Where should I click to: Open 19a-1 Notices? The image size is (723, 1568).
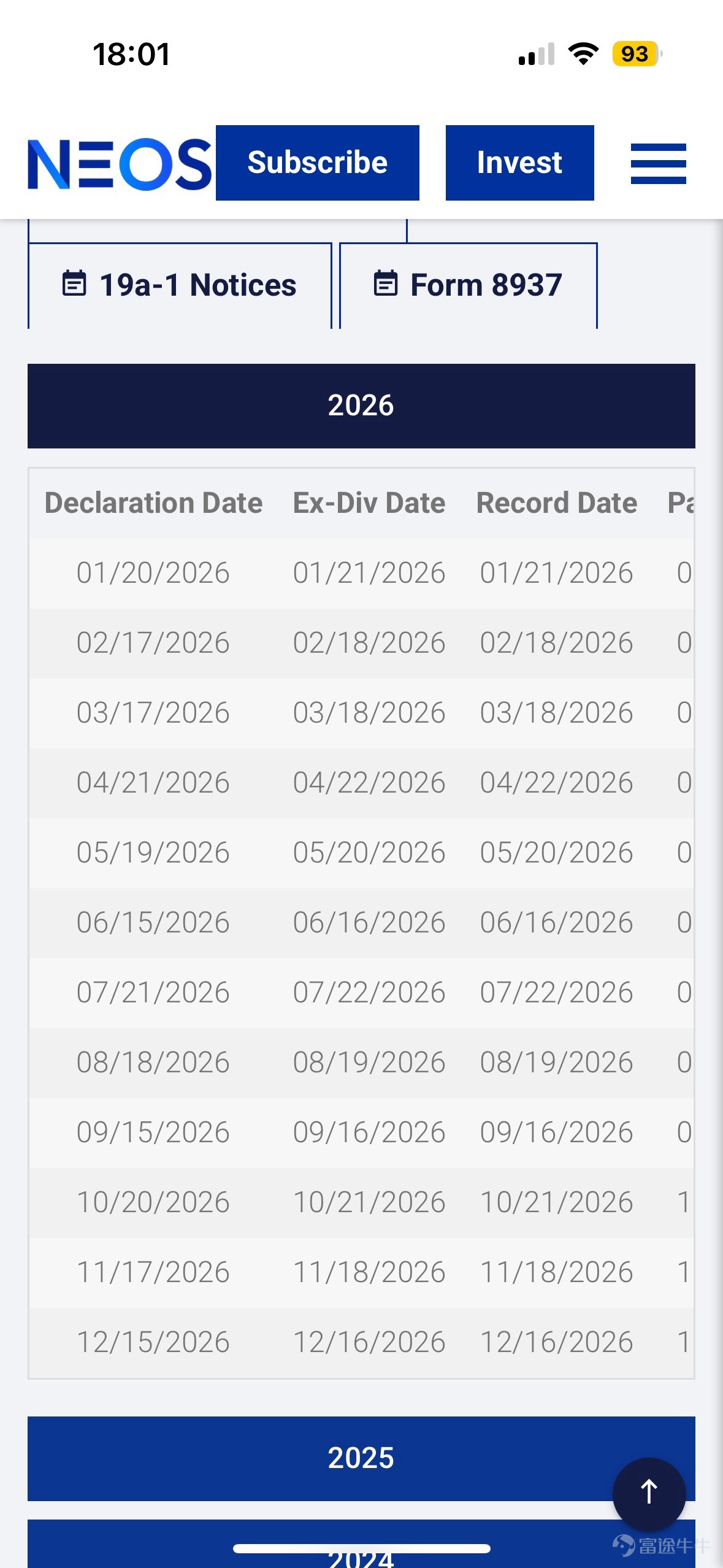point(180,285)
